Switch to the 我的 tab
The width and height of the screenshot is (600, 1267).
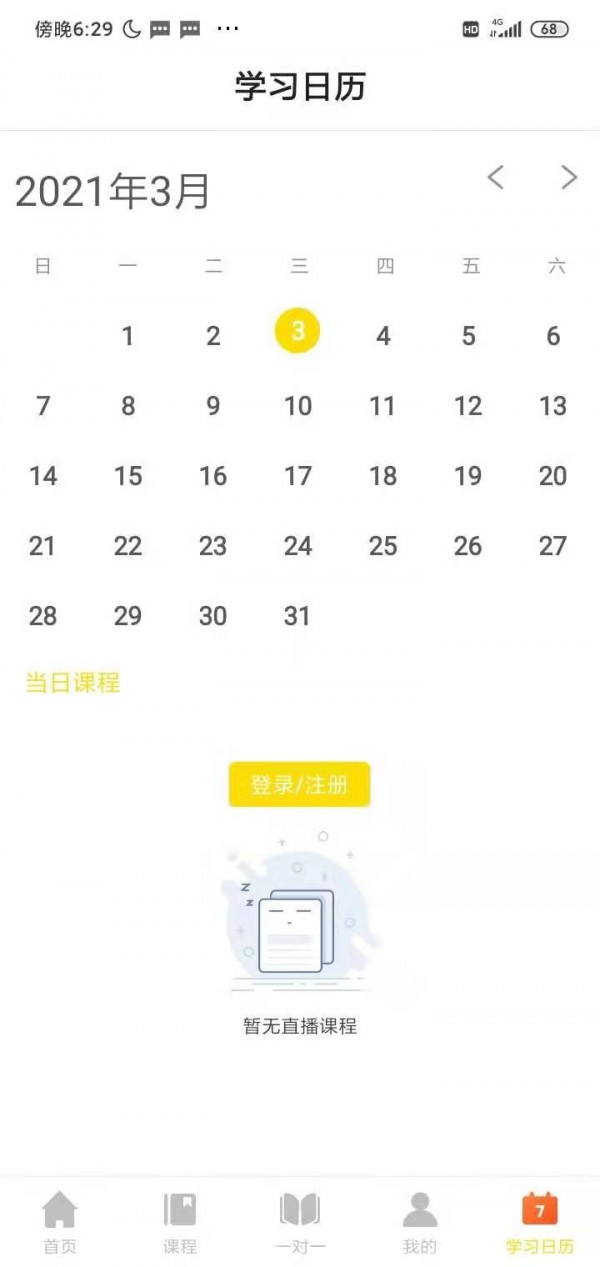(420, 1222)
